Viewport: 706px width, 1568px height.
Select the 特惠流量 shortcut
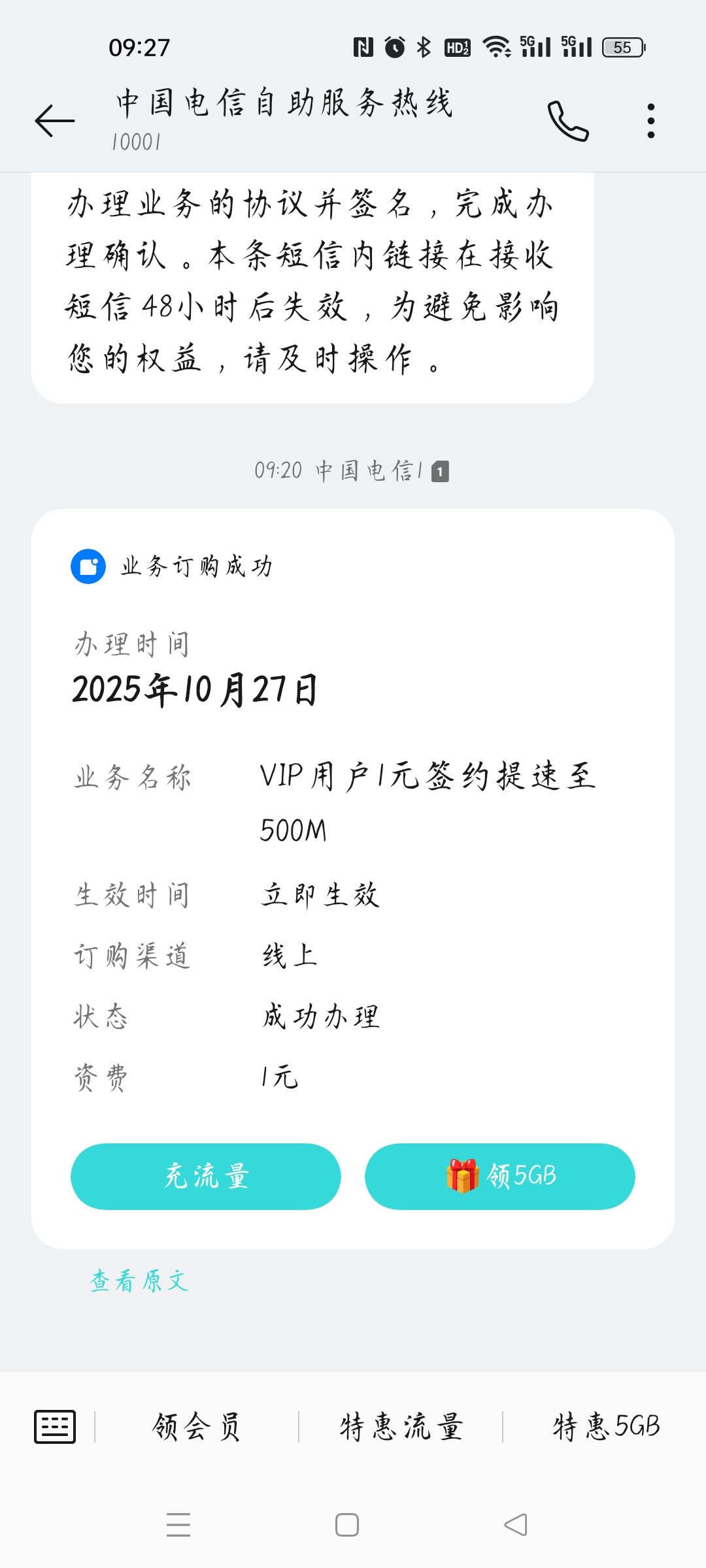[x=401, y=1426]
